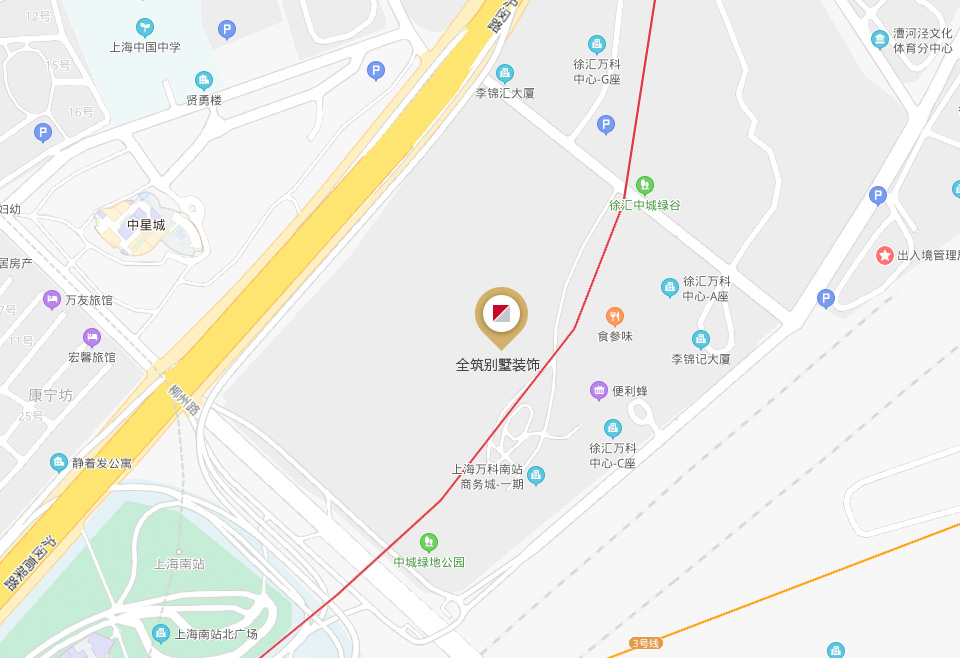Select the 李锦汇大厦 building marker
Image resolution: width=960 pixels, height=658 pixels.
click(505, 73)
